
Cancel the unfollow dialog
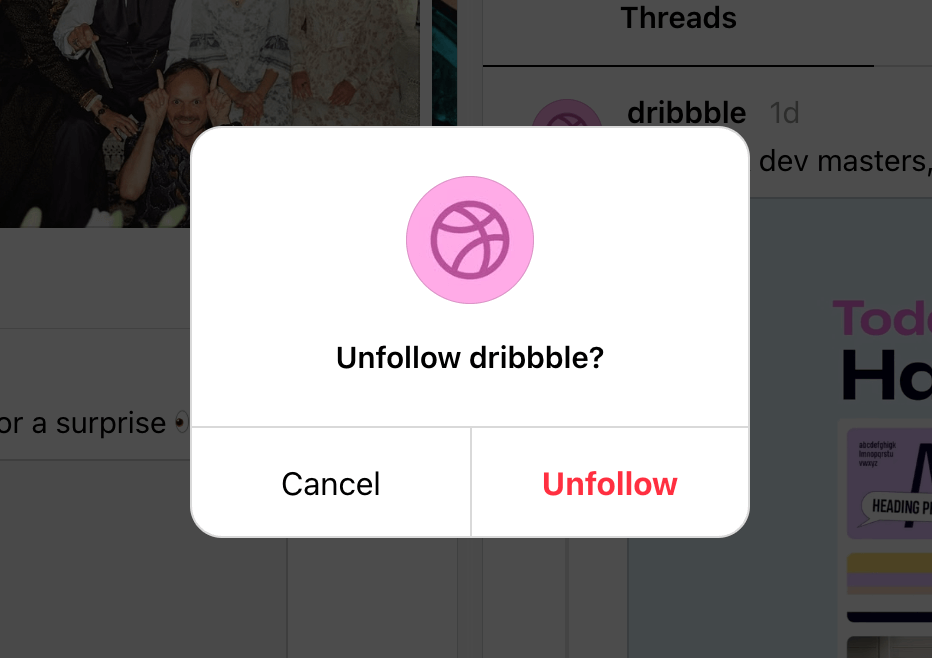click(x=331, y=484)
